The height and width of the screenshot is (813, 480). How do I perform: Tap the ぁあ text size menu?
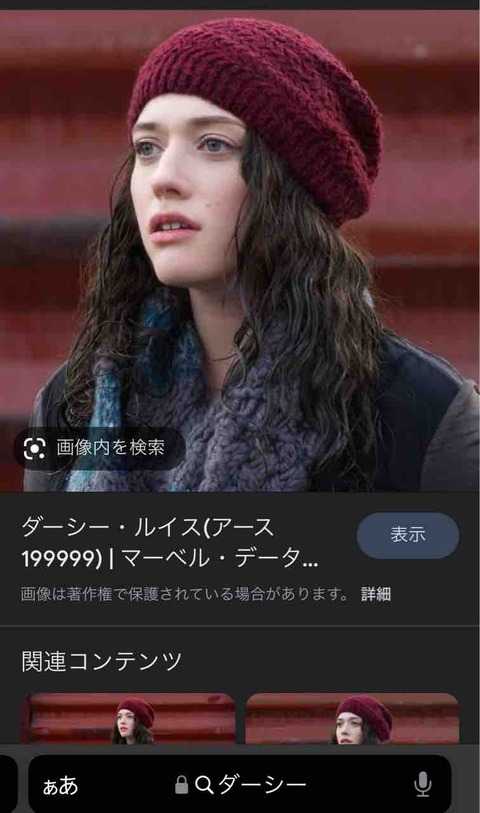[x=60, y=785]
